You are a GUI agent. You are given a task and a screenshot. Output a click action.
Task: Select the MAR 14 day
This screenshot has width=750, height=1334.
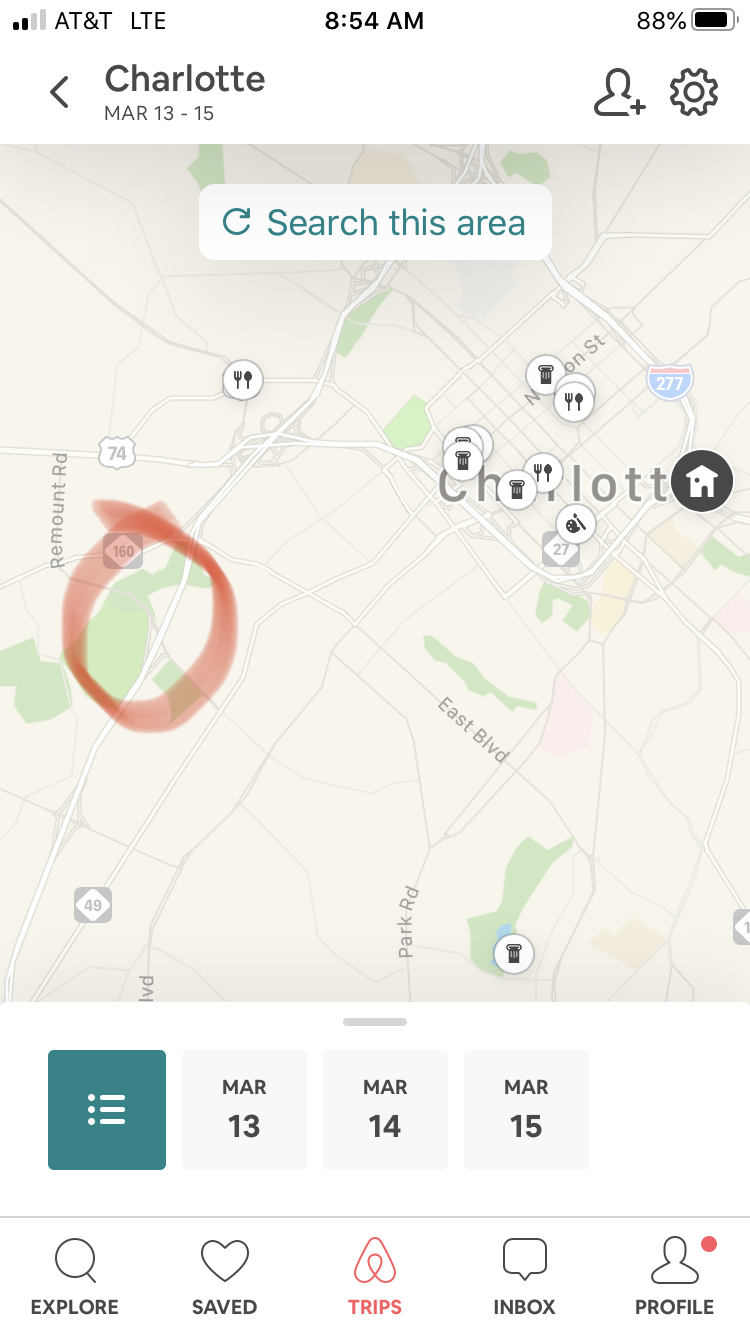385,1109
